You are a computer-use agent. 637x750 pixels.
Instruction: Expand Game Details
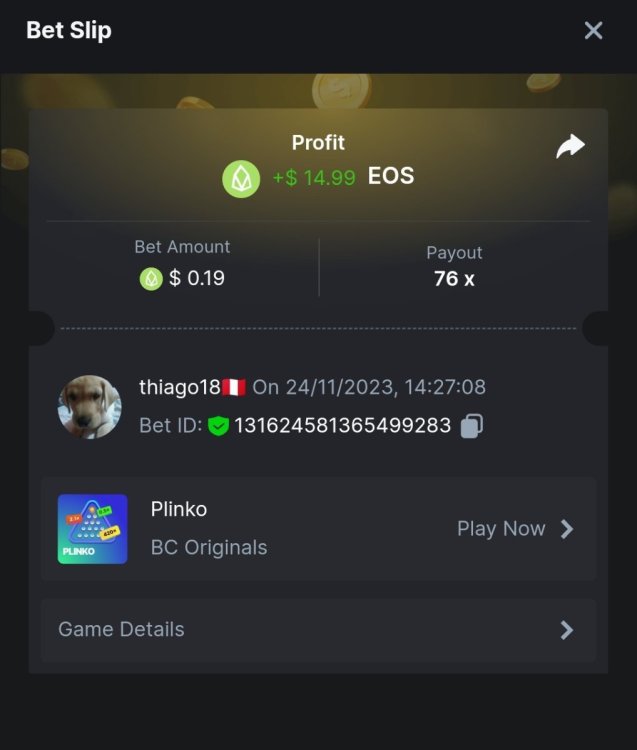point(318,630)
